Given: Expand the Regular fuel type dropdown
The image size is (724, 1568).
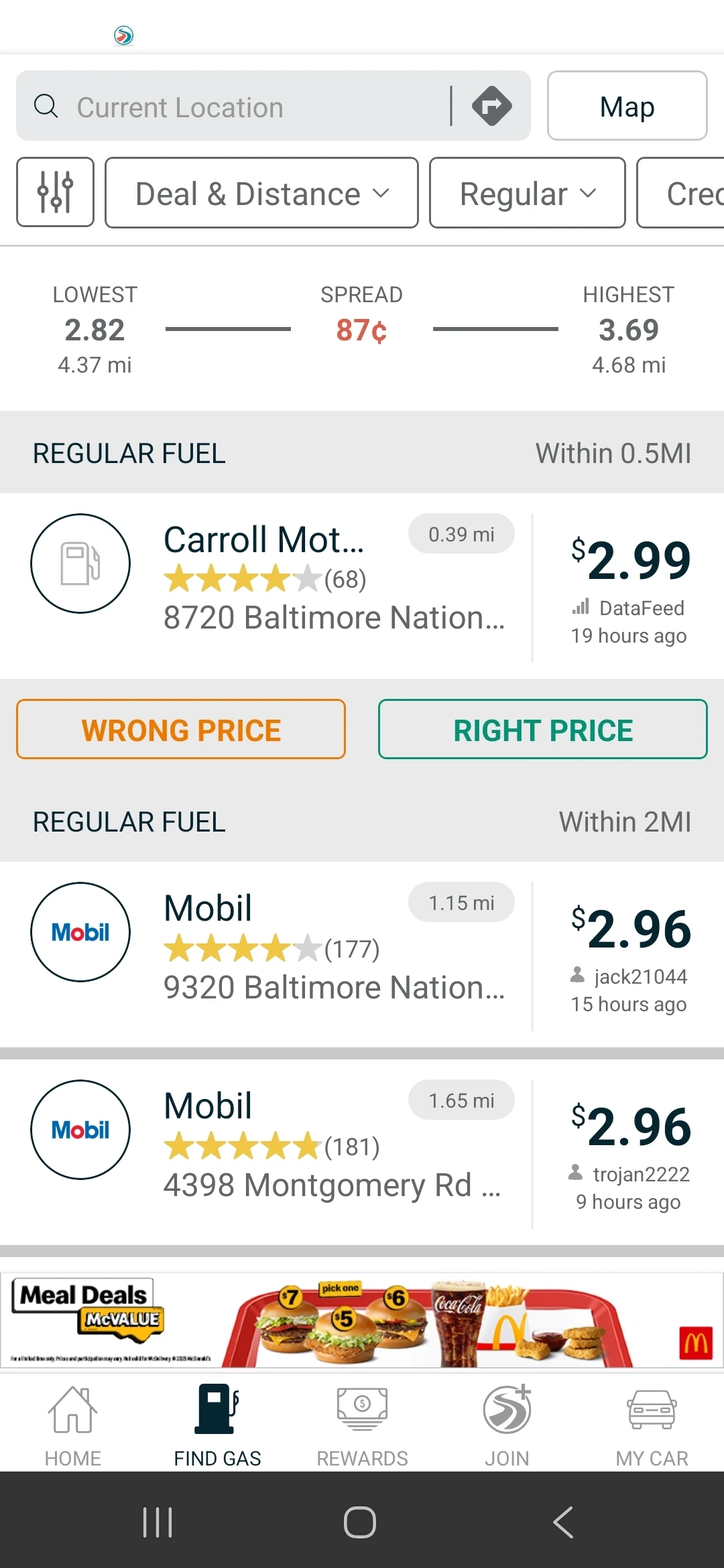Looking at the screenshot, I should pyautogui.click(x=527, y=193).
